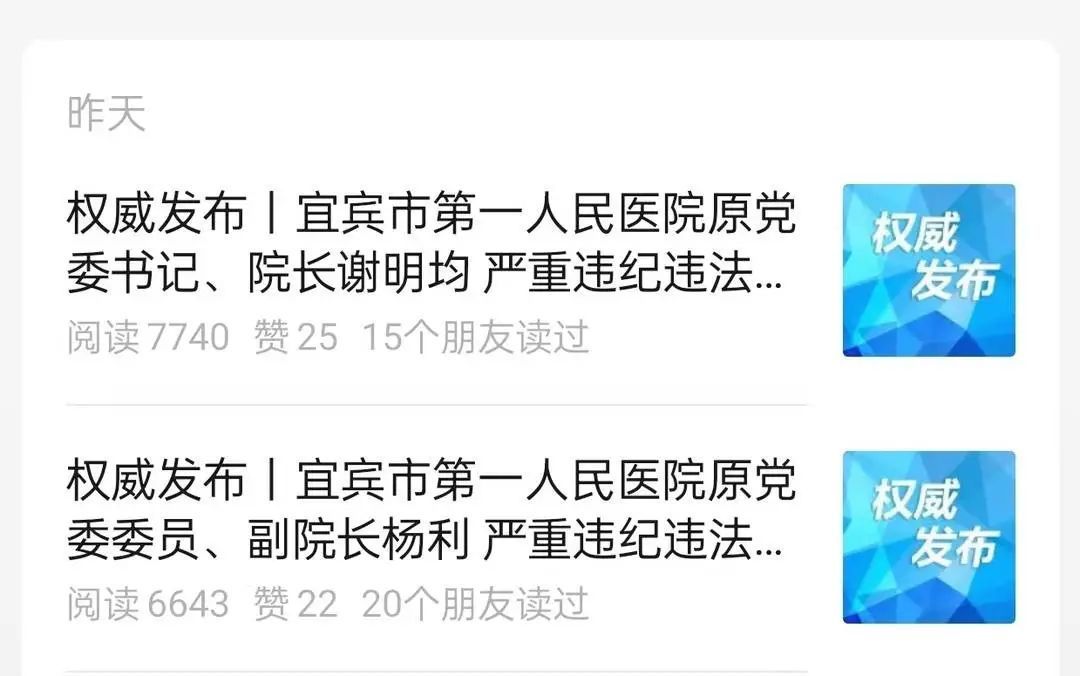Open the article about 副院长杨利

coord(432,512)
